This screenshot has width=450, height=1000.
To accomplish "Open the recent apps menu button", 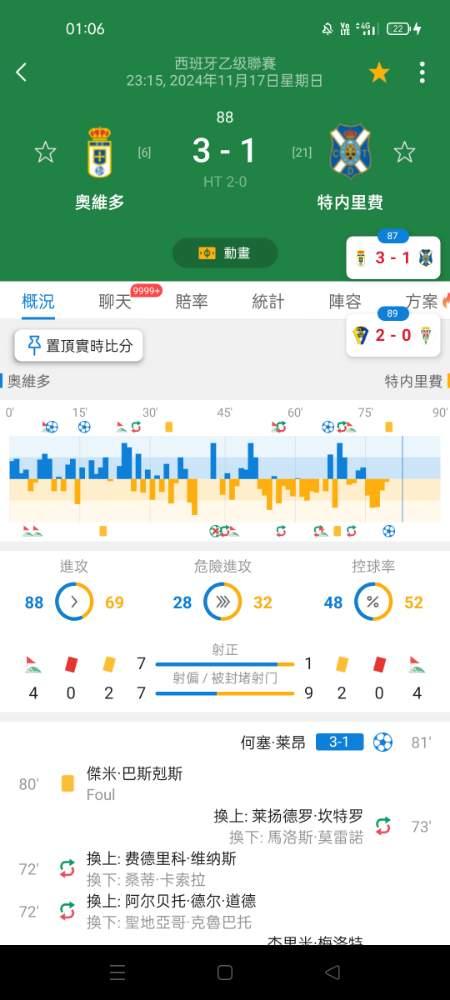I will pos(117,972).
